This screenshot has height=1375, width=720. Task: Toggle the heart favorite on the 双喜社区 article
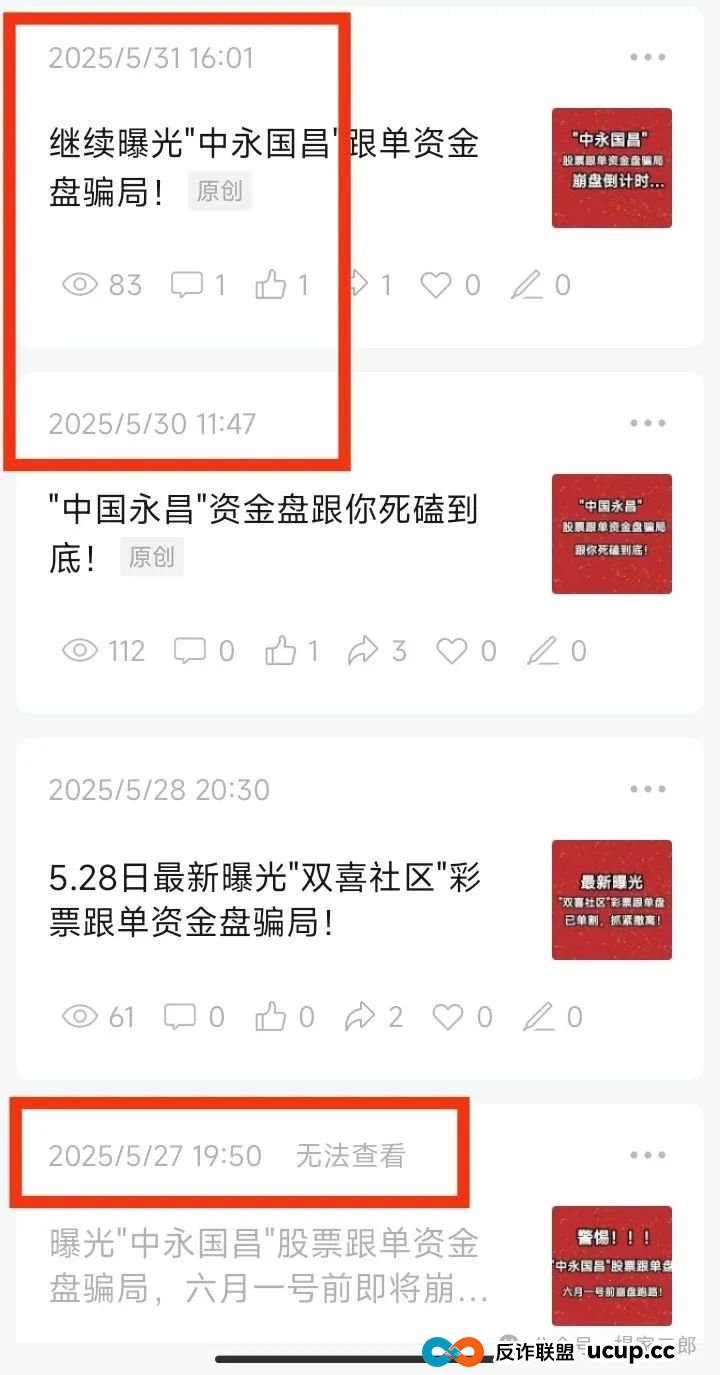pos(449,1017)
